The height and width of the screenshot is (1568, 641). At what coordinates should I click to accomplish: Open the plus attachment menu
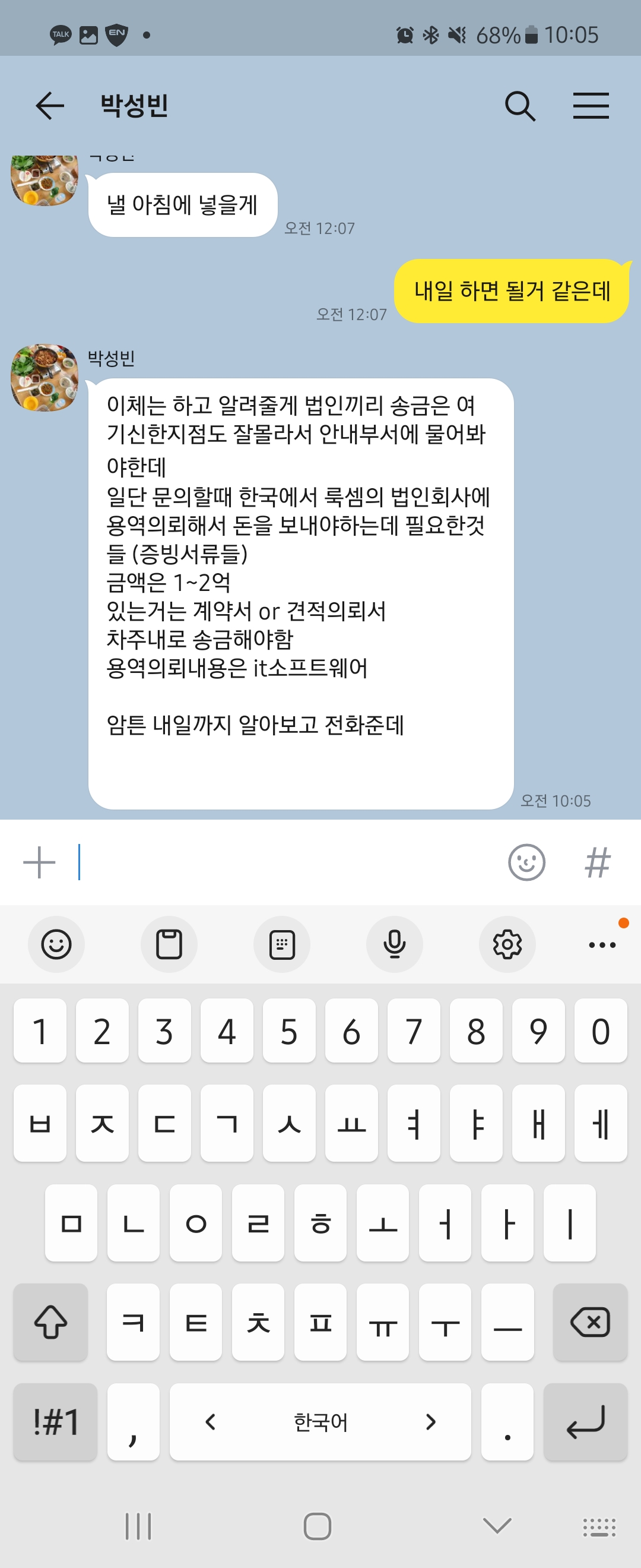(x=40, y=862)
